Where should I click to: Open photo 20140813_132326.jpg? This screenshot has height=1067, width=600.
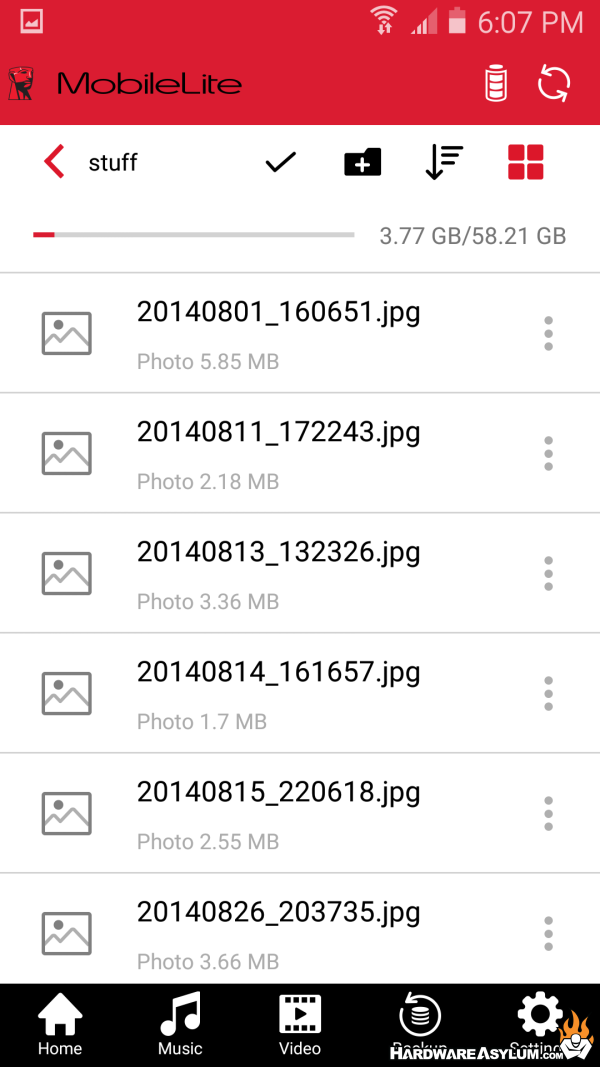point(278,553)
